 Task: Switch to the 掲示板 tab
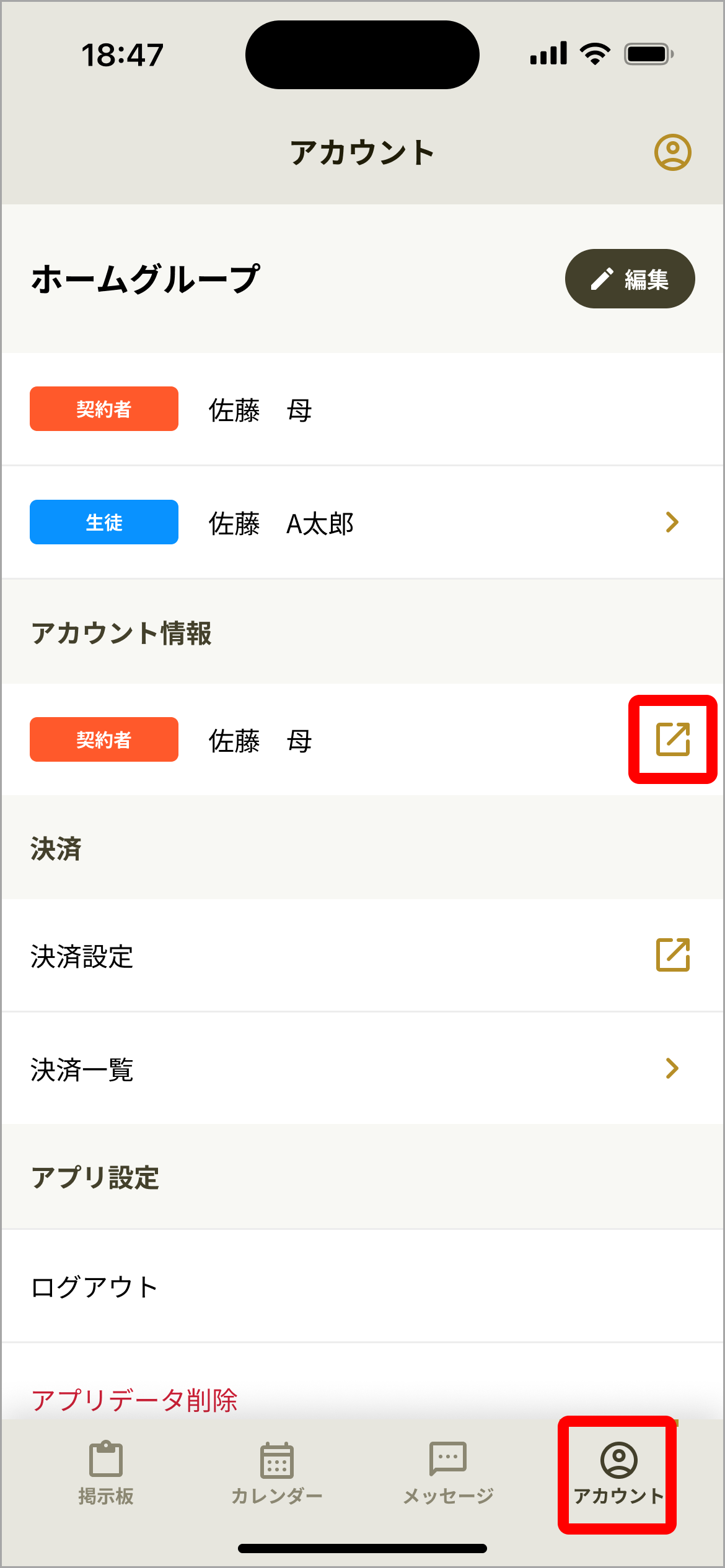[105, 1483]
